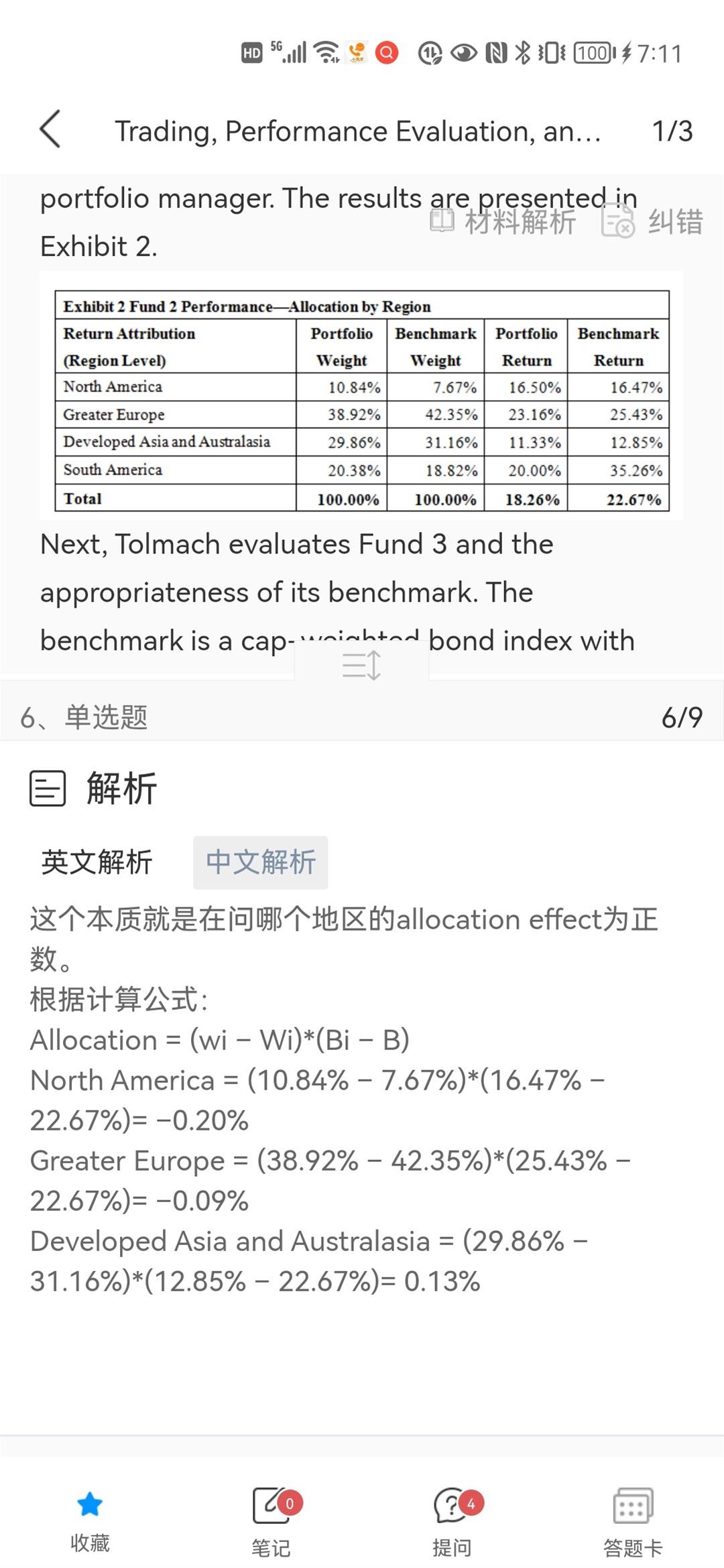Enlarge the Exhibit 2 table image
The height and width of the screenshot is (1568, 724).
(361, 401)
